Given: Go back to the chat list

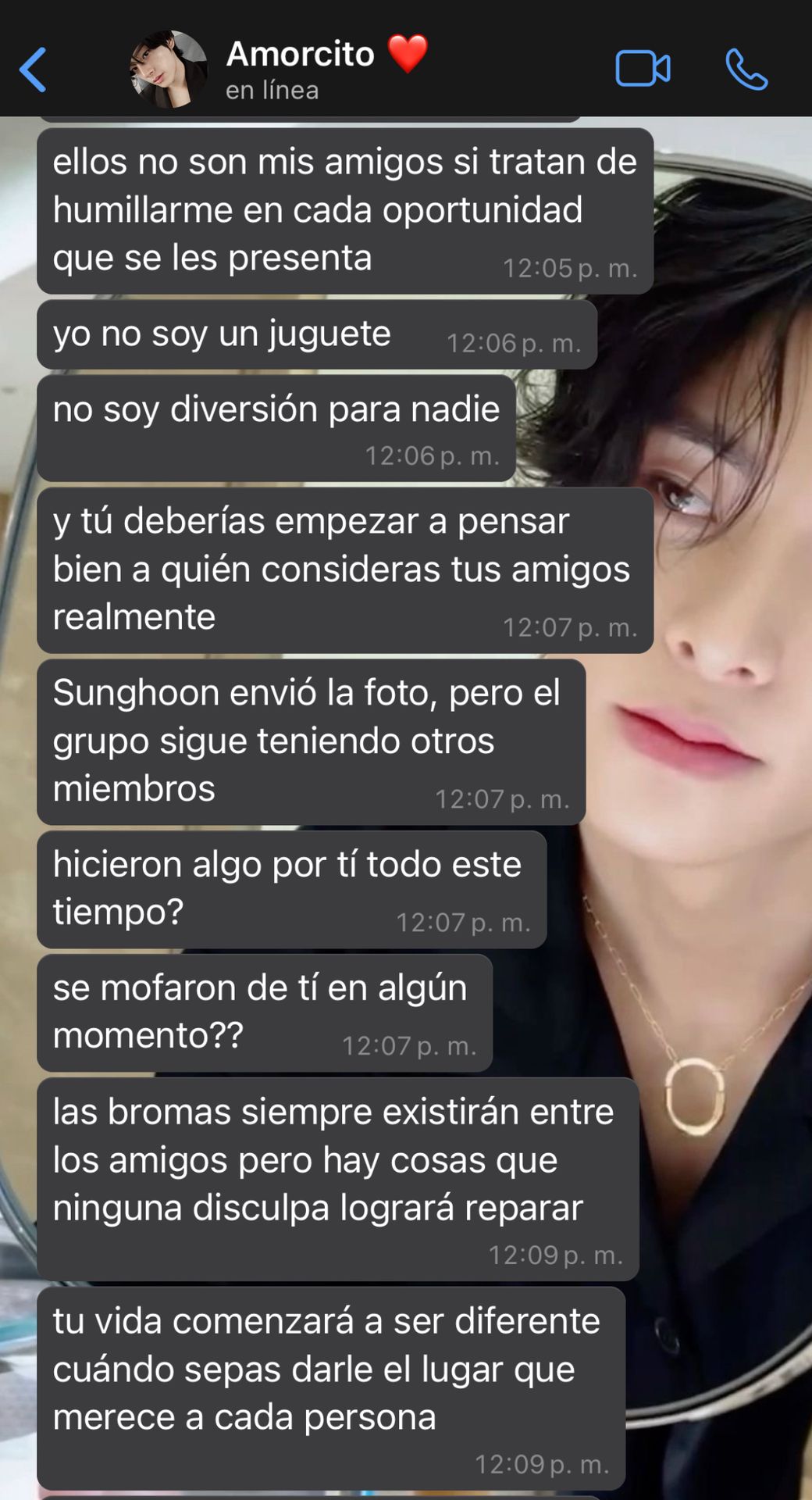Looking at the screenshot, I should pos(33,70).
